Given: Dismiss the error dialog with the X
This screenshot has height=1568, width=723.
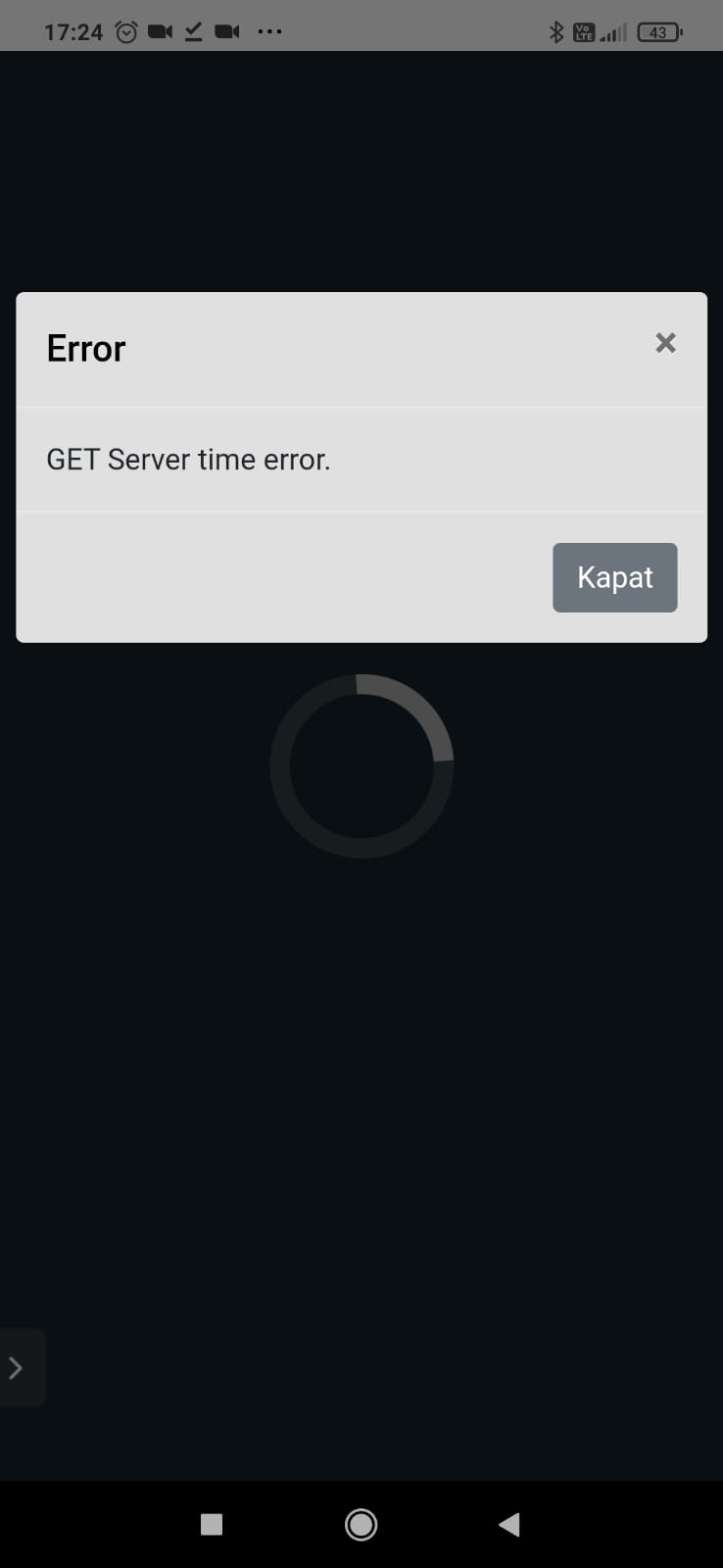Looking at the screenshot, I should (665, 343).
